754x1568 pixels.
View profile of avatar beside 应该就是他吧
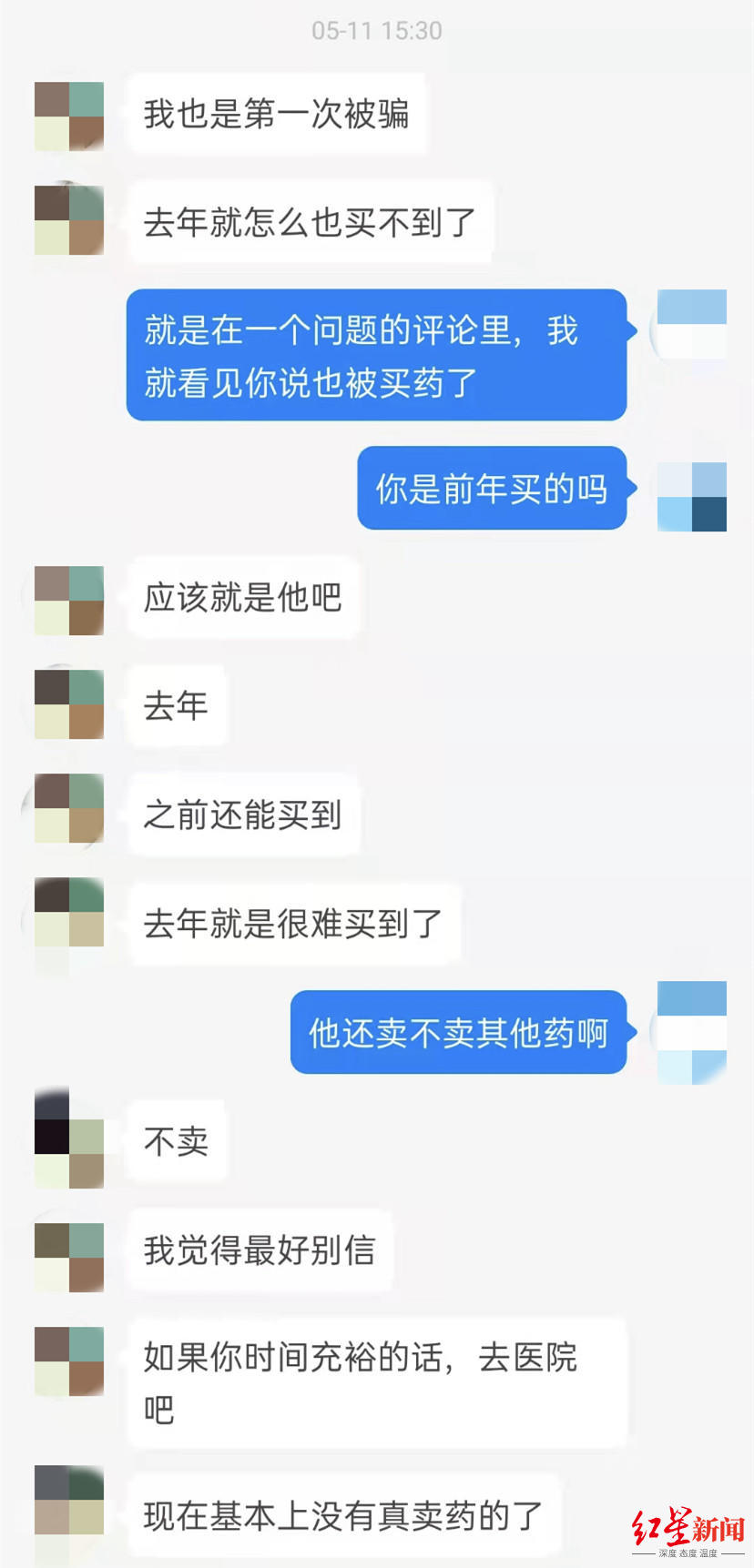69,600
